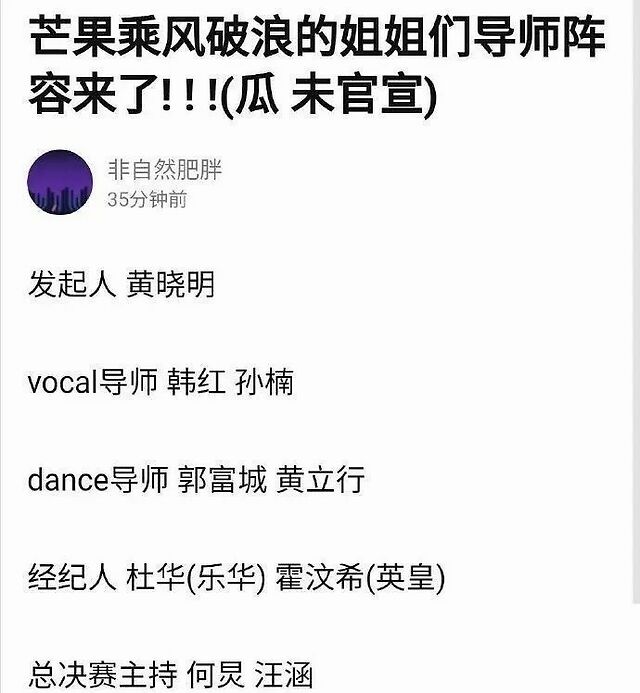Viewport: 640px width, 693px height.
Task: Open the profile of 非自然肥胖 via username
Action: click(x=164, y=169)
